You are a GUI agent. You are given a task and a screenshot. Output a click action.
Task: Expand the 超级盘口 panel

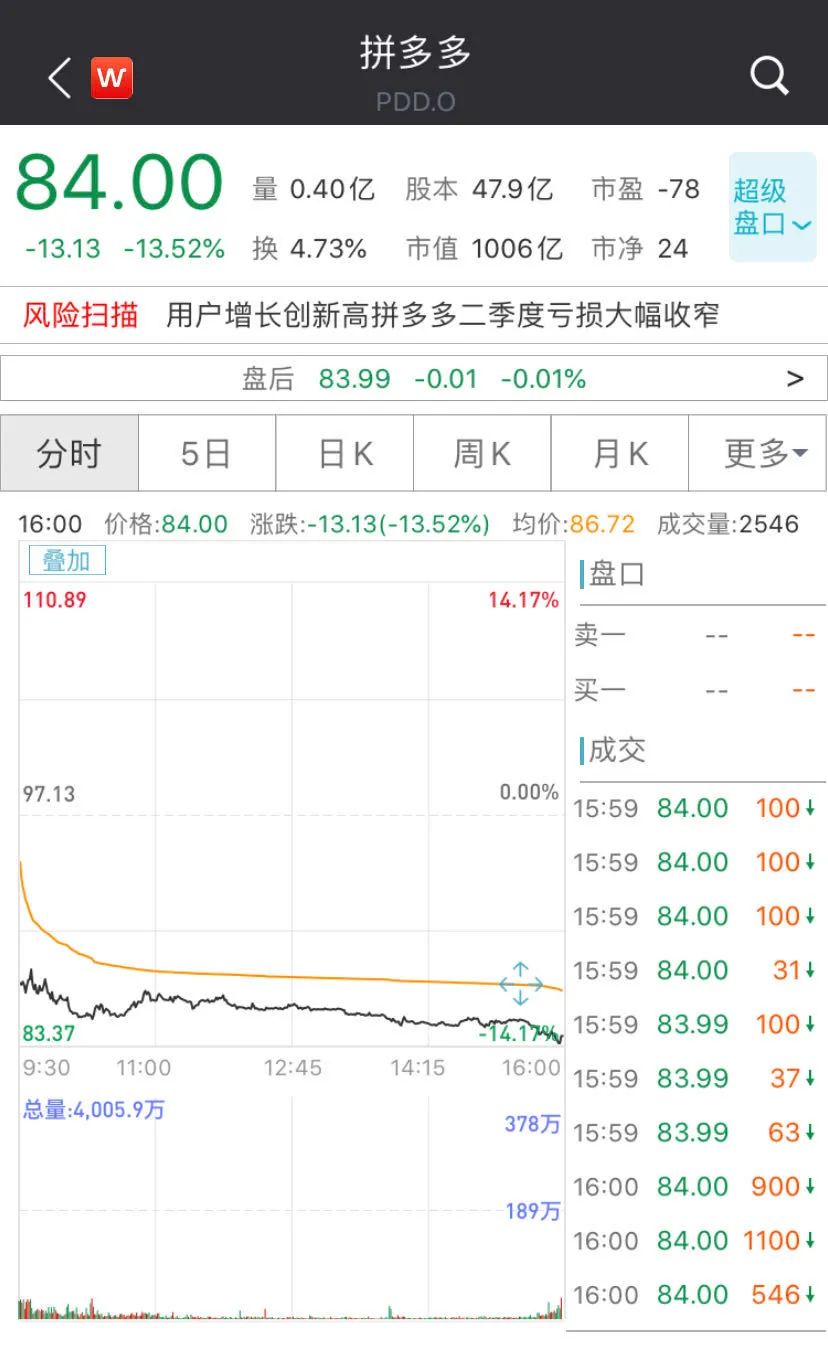click(772, 207)
